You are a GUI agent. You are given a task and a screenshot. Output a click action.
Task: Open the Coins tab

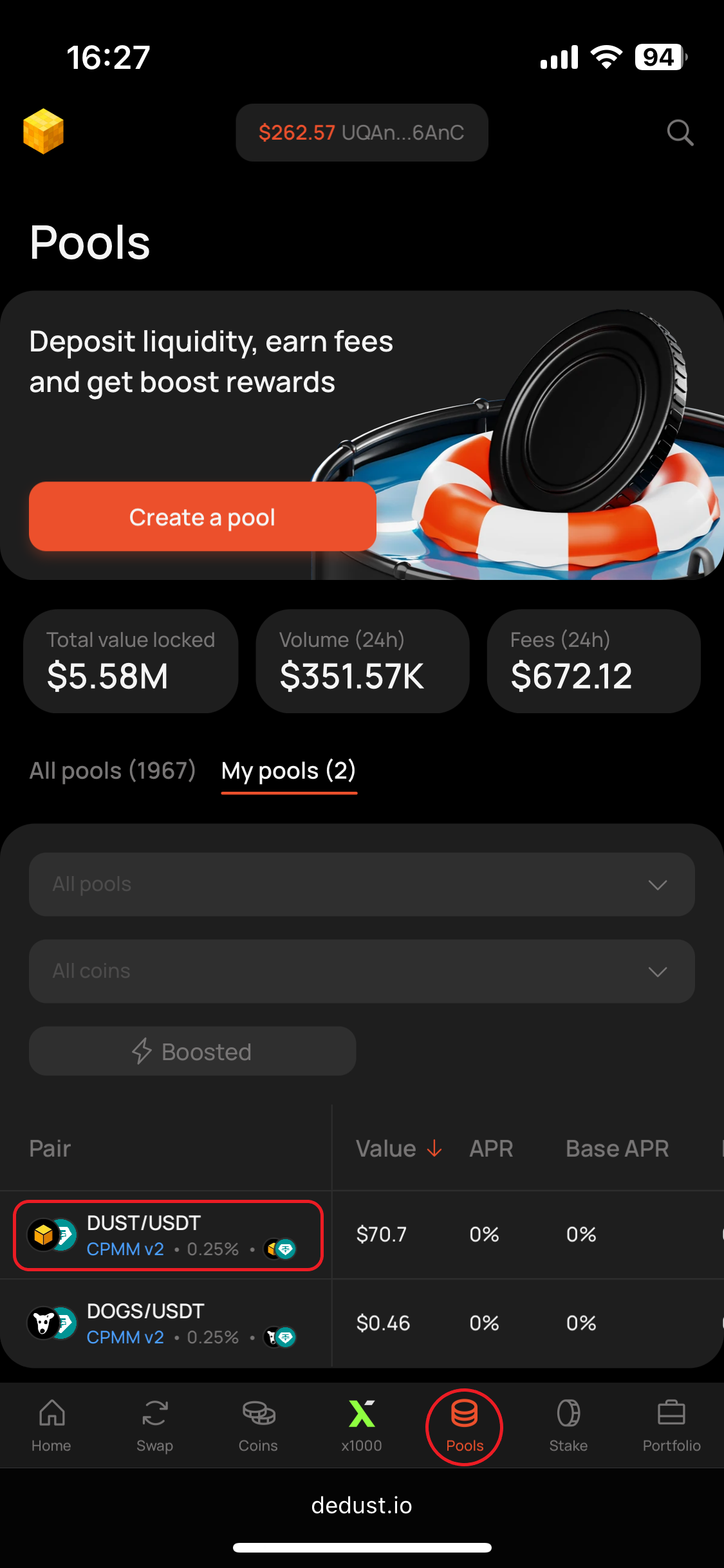point(258,1426)
